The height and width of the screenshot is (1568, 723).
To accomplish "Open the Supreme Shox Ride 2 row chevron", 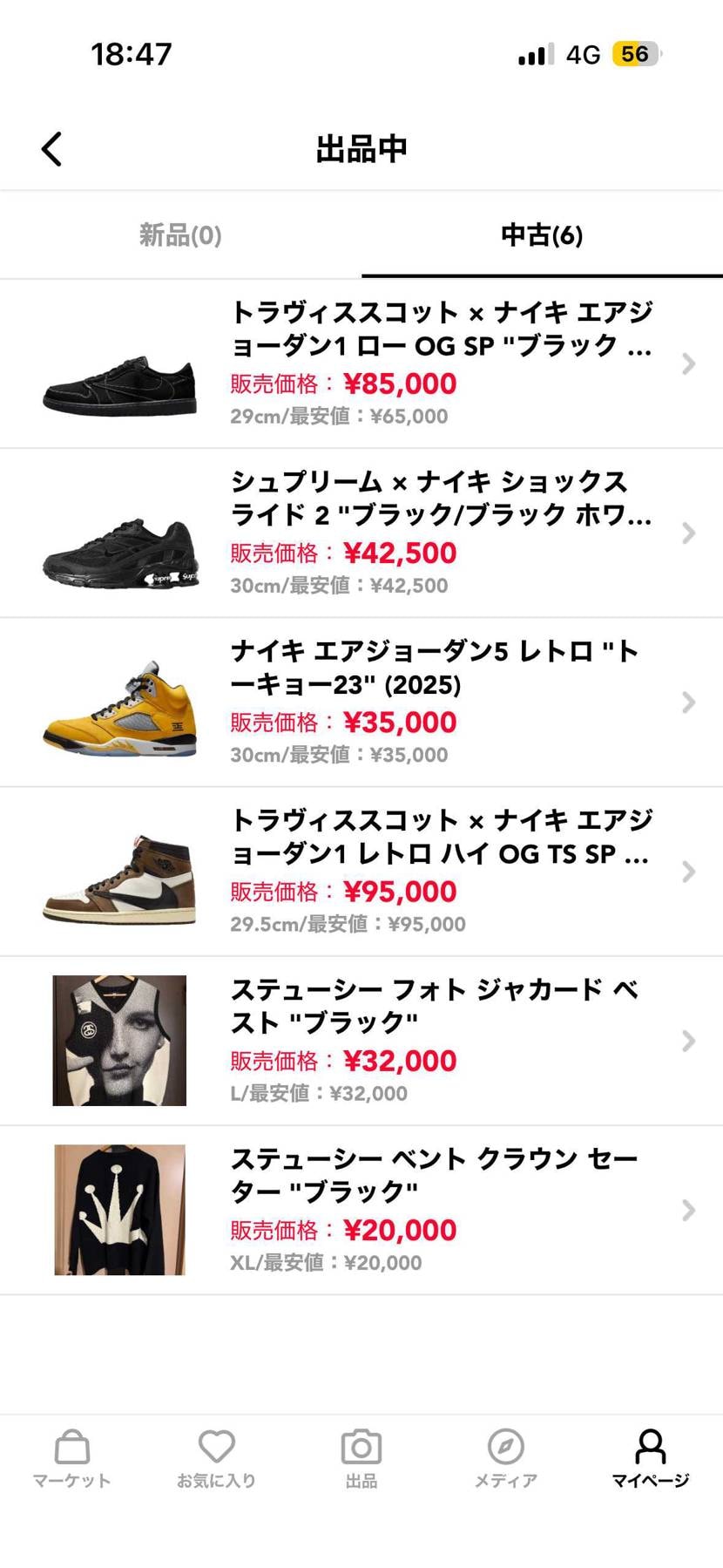I will 689,533.
